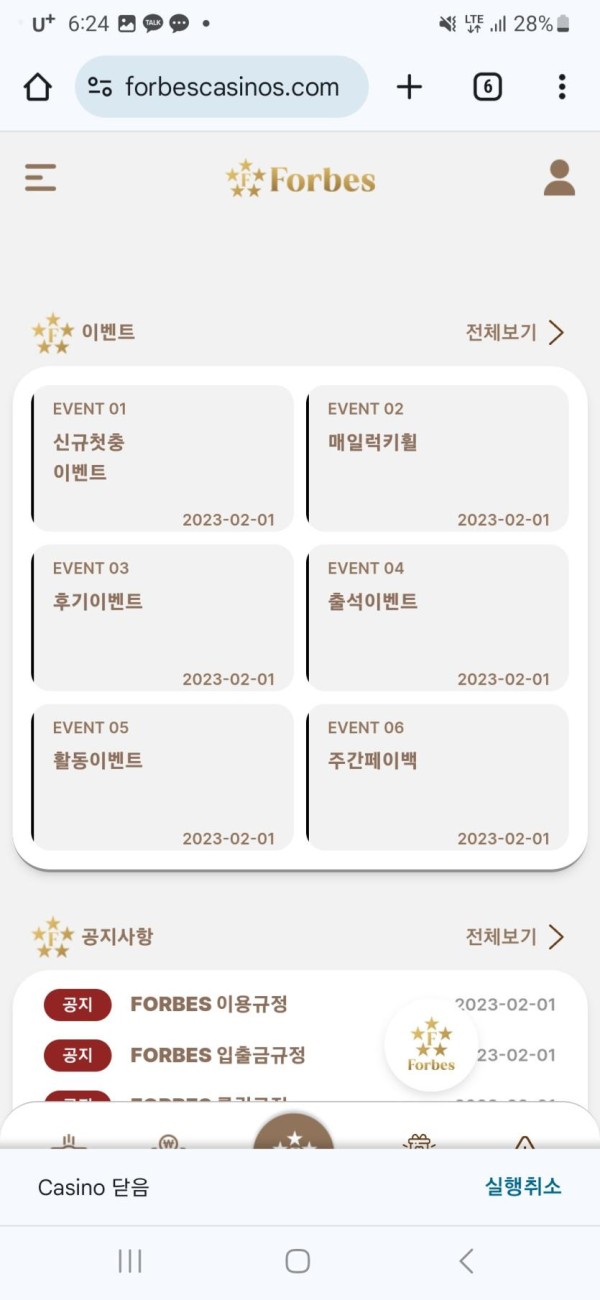Go back using system back button
This screenshot has width=600, height=1300.
point(466,1261)
